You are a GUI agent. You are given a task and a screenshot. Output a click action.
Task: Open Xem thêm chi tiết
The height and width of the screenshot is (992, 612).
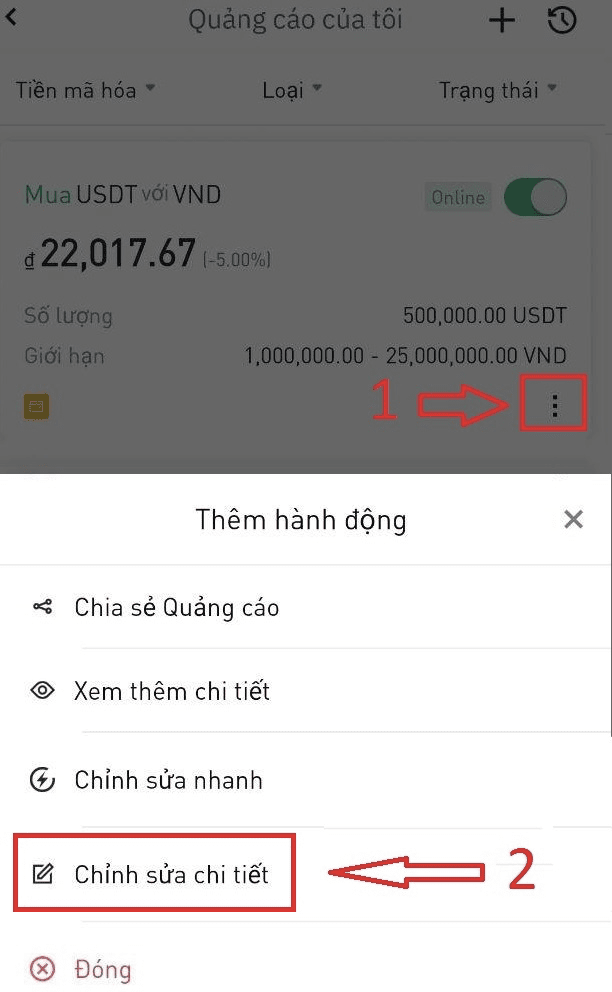(x=306, y=691)
